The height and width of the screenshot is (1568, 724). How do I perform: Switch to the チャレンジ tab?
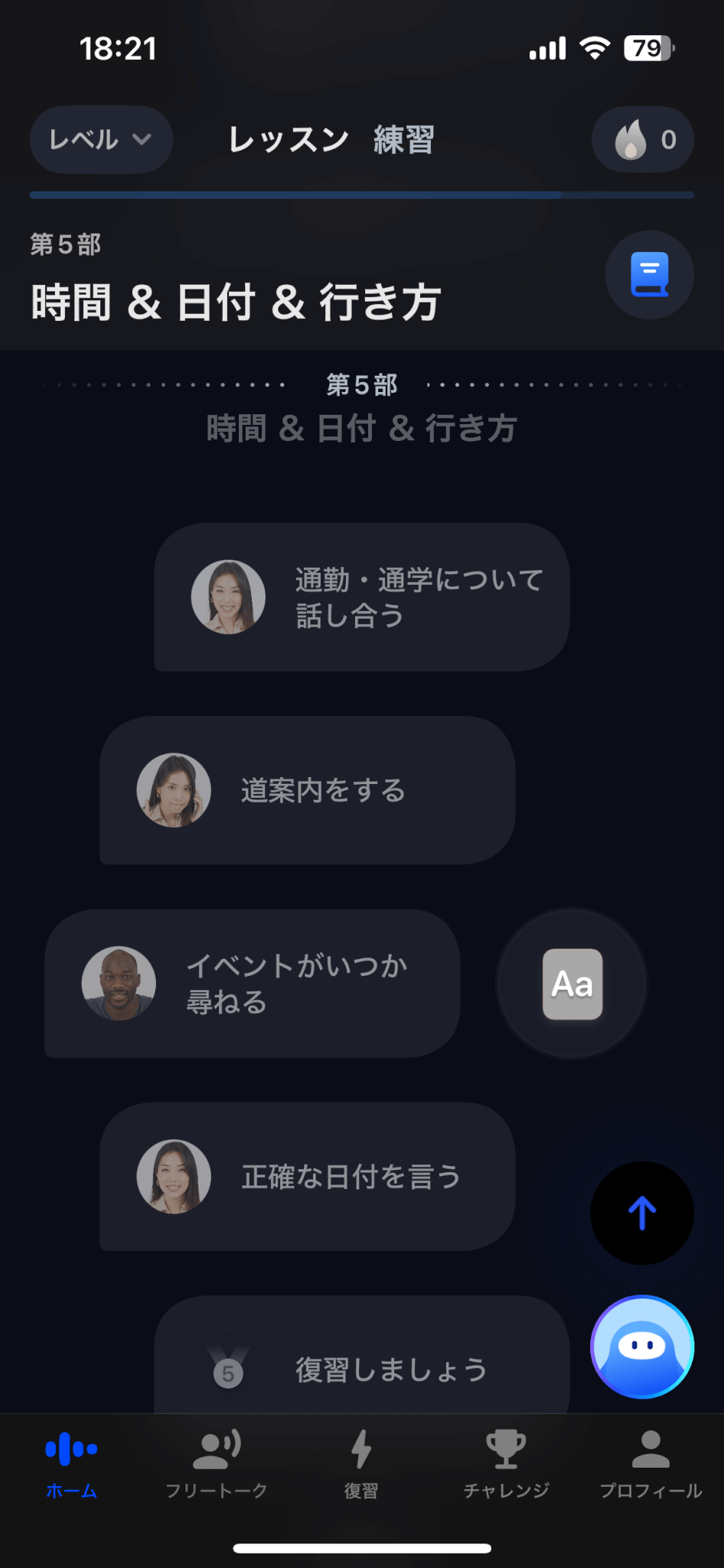506,1464
